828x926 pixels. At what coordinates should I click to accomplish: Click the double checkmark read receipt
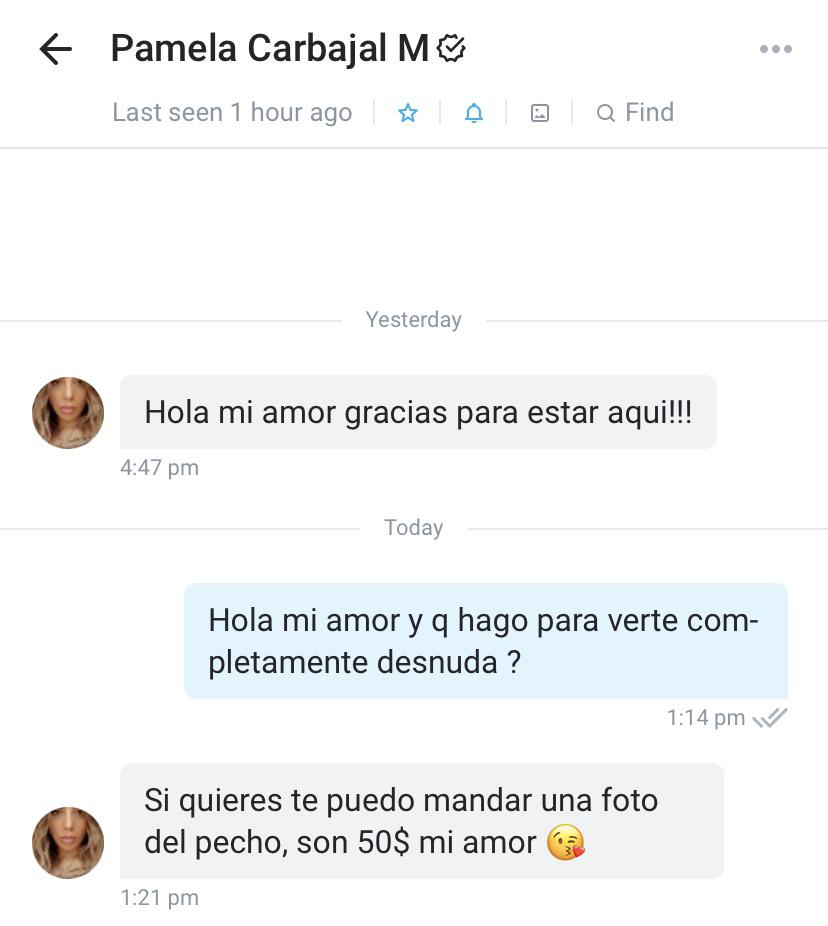coord(771,717)
